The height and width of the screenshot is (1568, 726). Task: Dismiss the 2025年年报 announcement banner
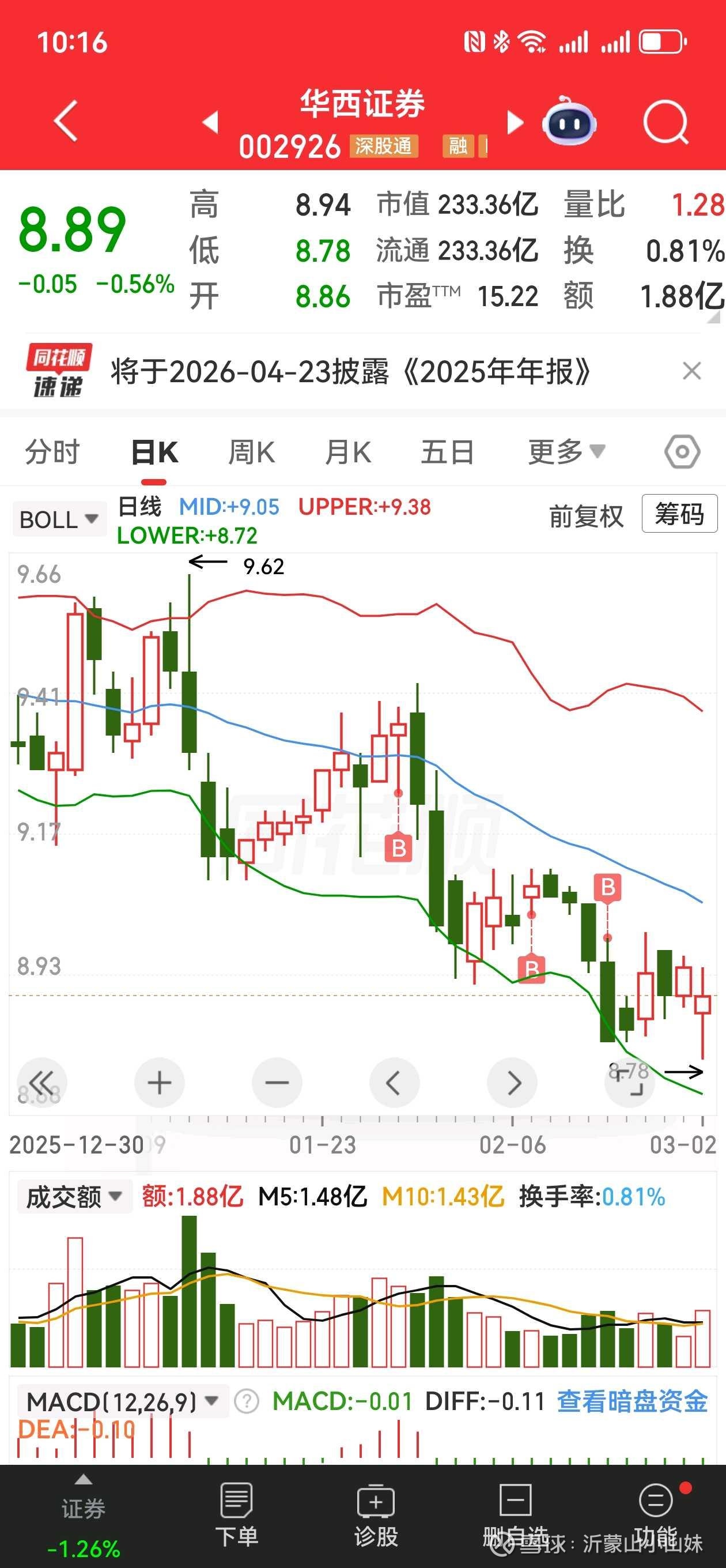(x=692, y=371)
